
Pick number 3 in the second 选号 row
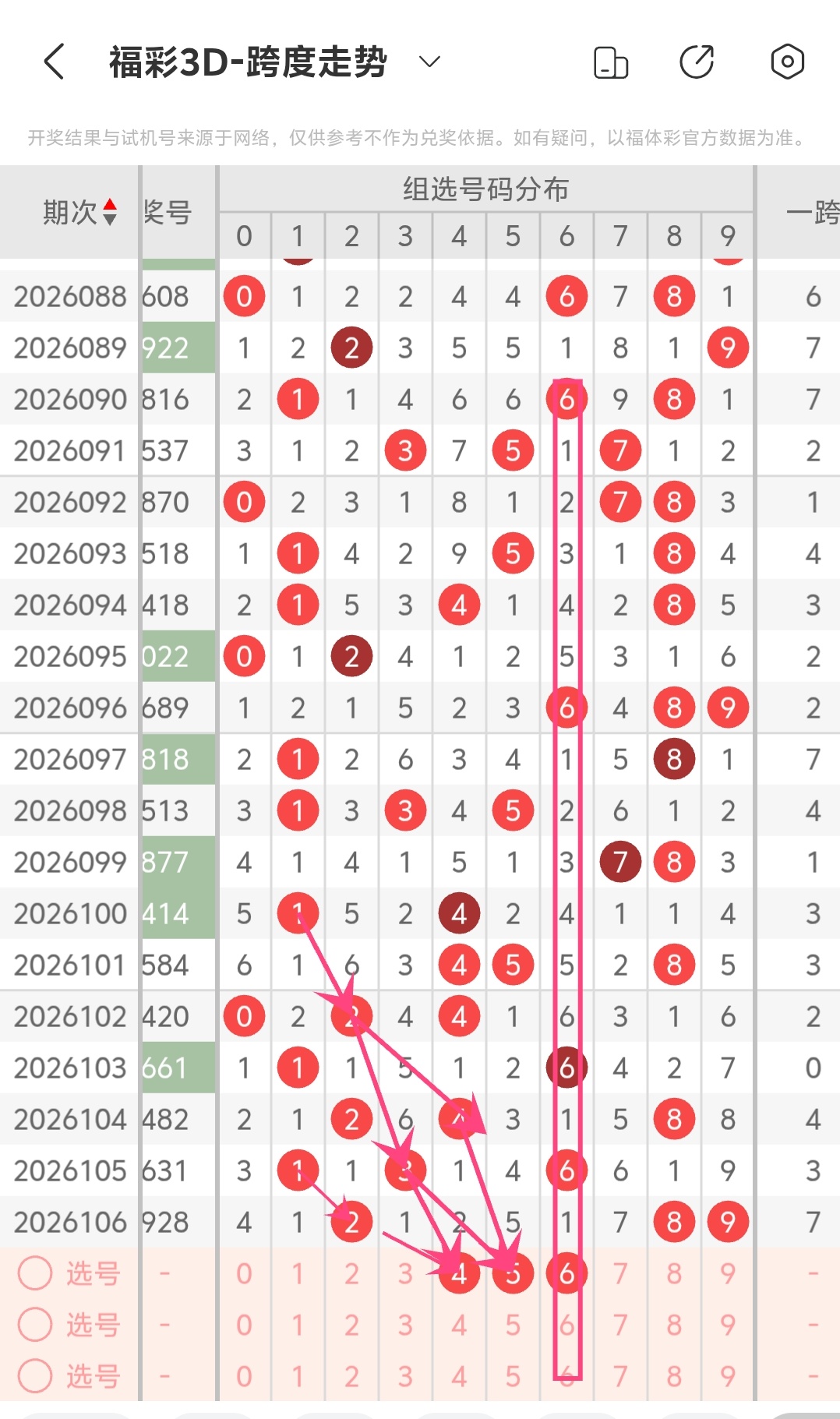(x=405, y=1325)
